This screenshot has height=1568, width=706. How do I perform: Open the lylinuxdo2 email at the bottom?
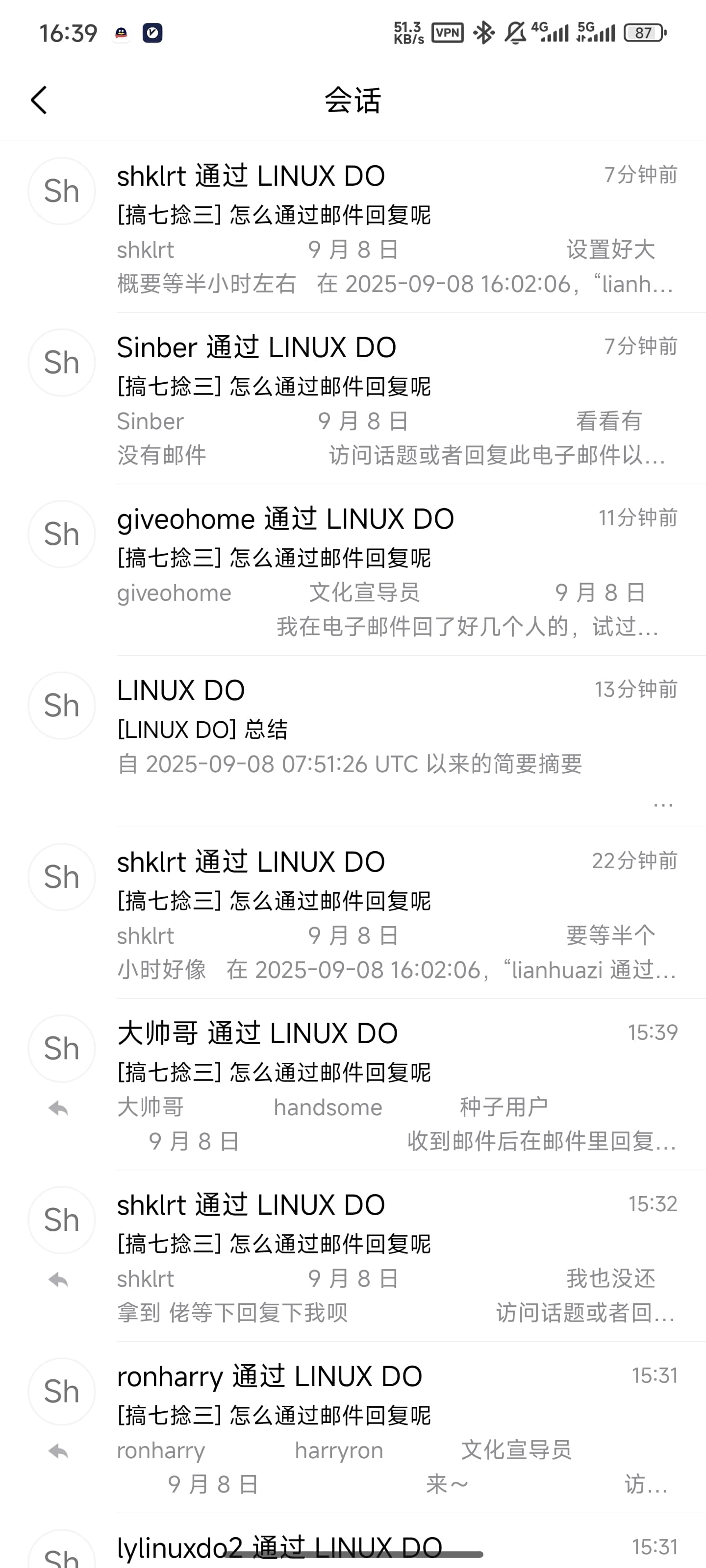coord(353,1542)
